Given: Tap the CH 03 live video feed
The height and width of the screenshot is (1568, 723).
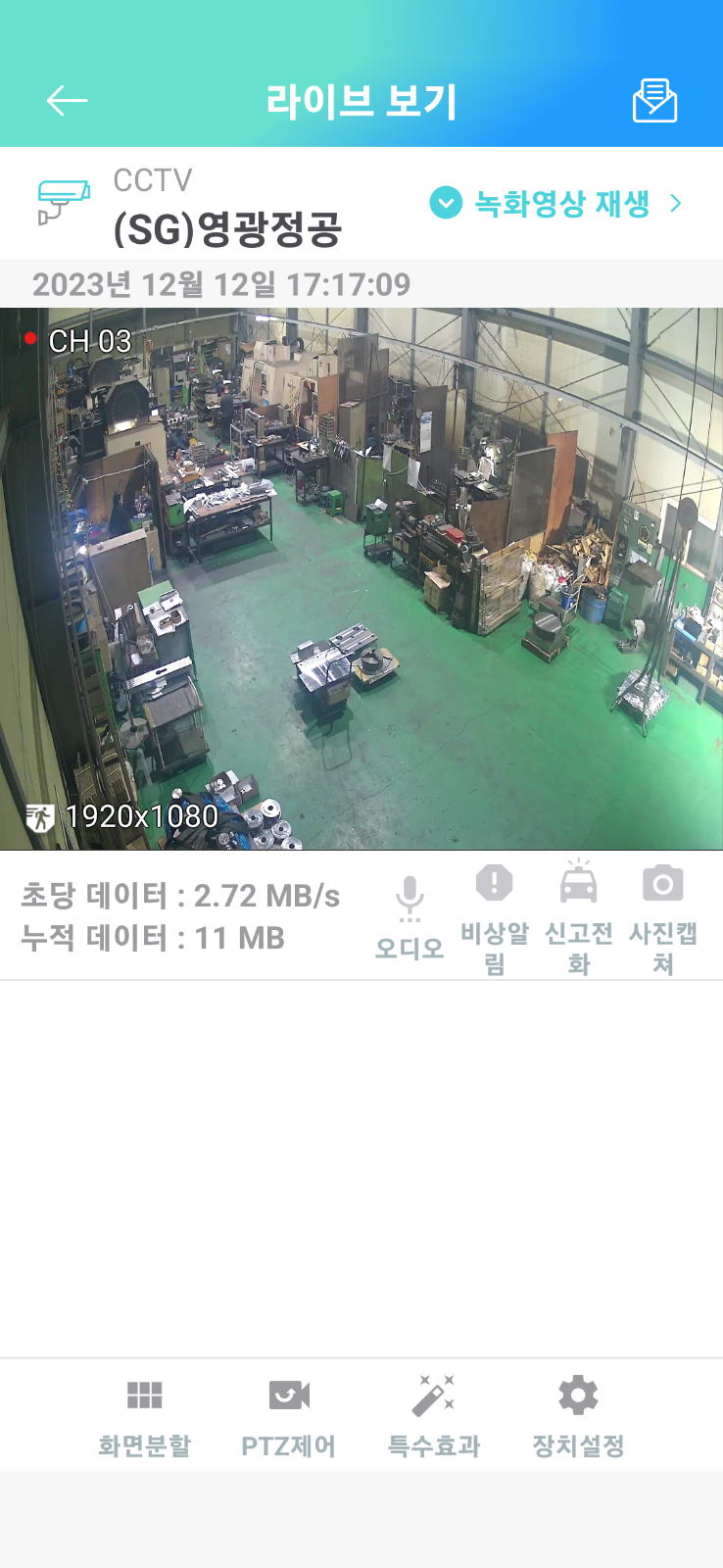Looking at the screenshot, I should click(x=361, y=578).
